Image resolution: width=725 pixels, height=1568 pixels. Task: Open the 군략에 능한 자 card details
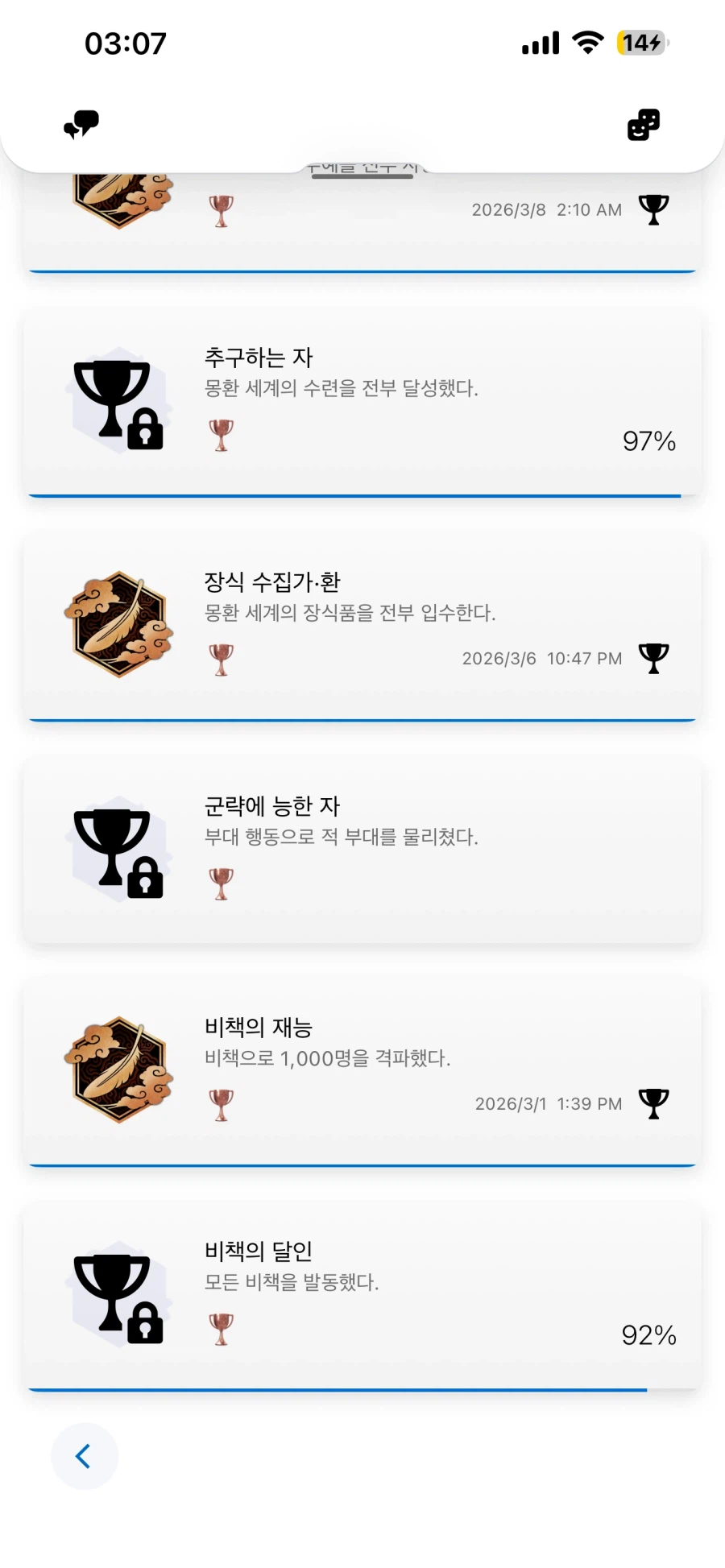tap(362, 850)
